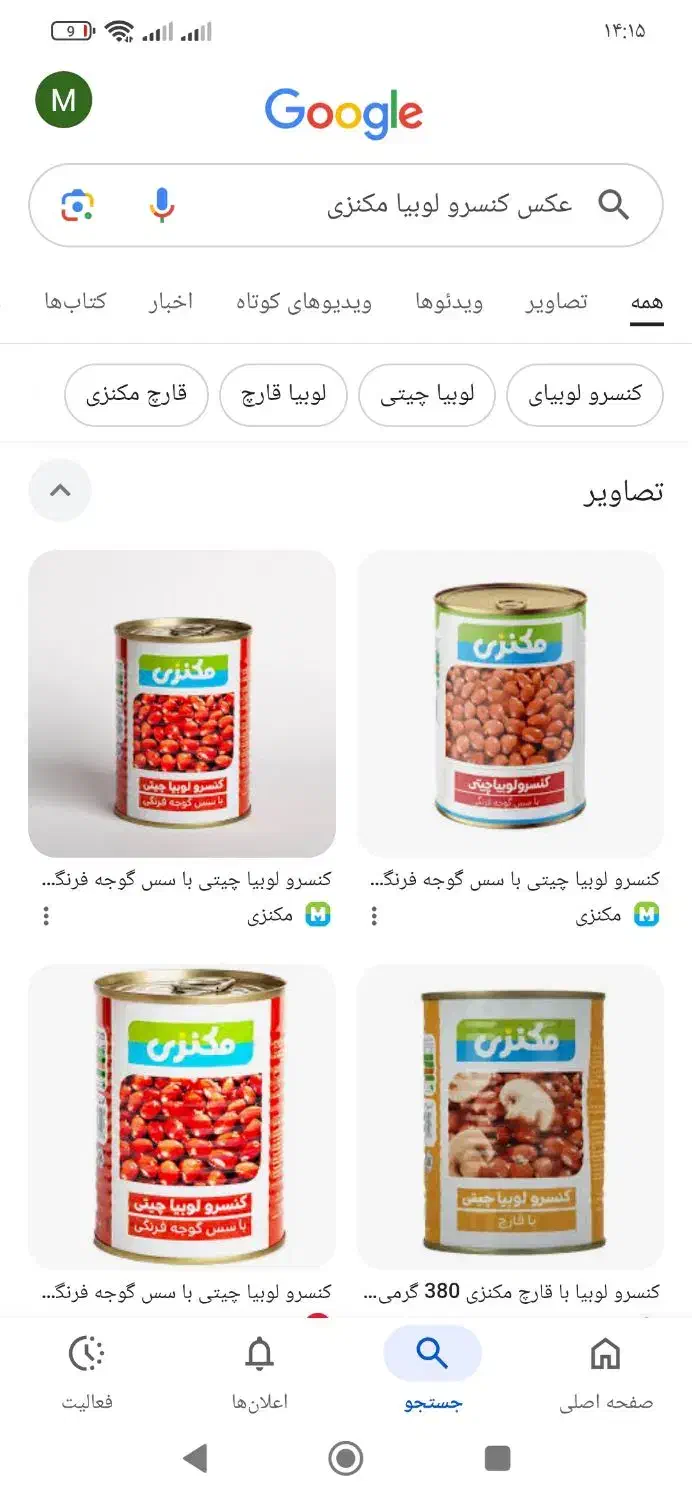
Task: Open the ویدیوهای کوتاه tab
Action: (304, 302)
